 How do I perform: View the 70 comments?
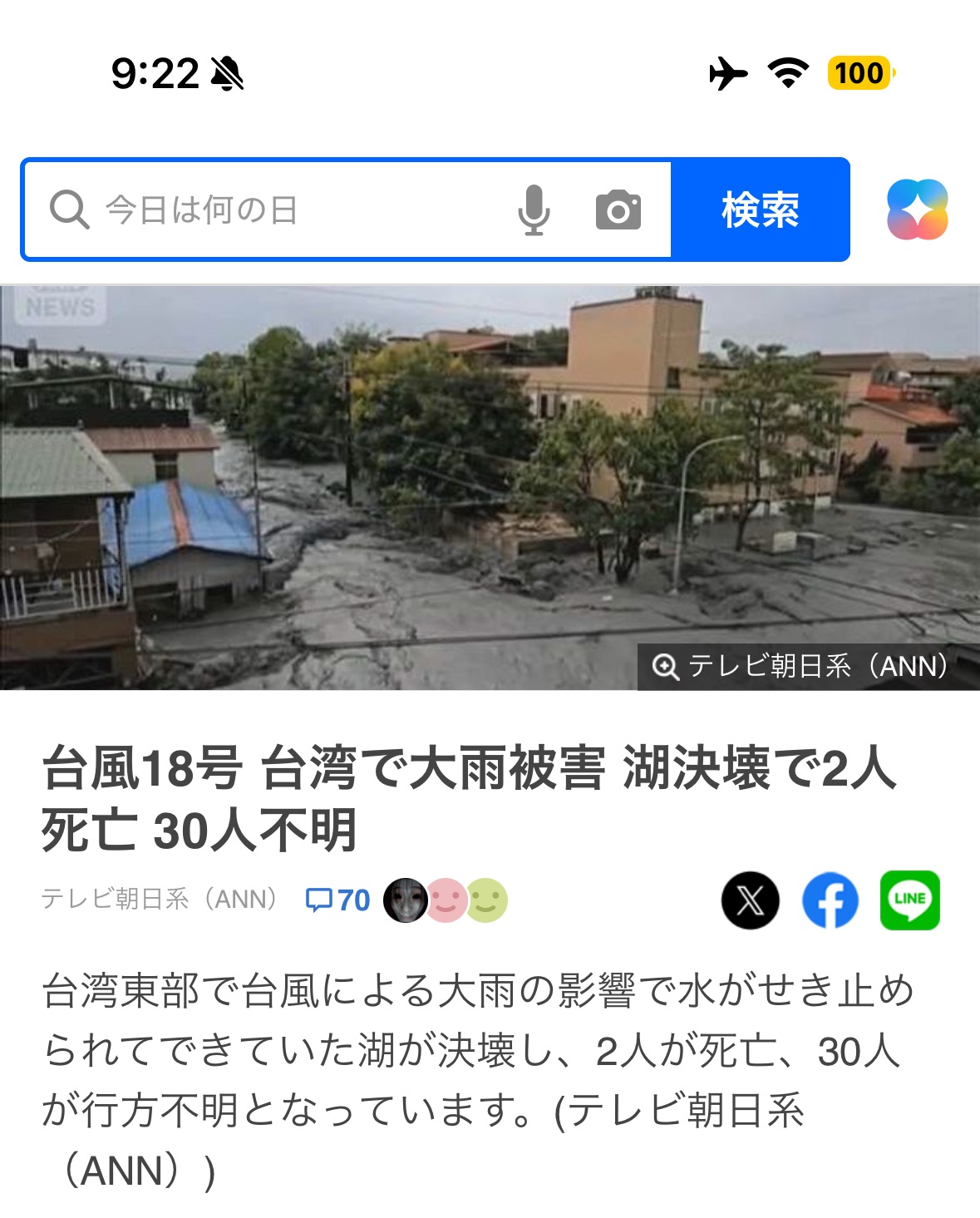pos(337,900)
